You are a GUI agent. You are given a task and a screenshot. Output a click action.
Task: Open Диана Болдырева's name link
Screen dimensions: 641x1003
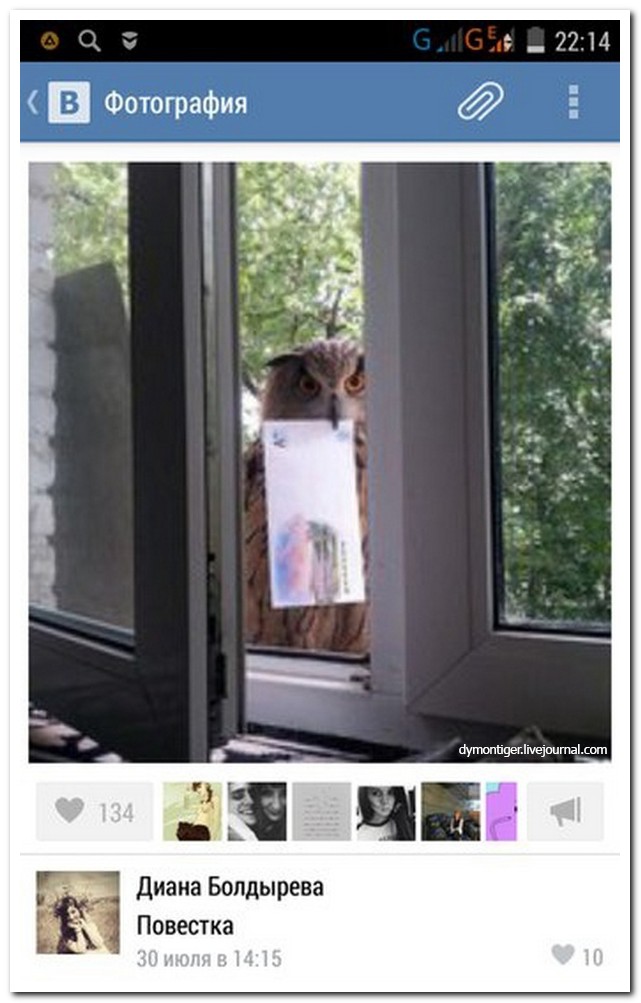pyautogui.click(x=229, y=887)
